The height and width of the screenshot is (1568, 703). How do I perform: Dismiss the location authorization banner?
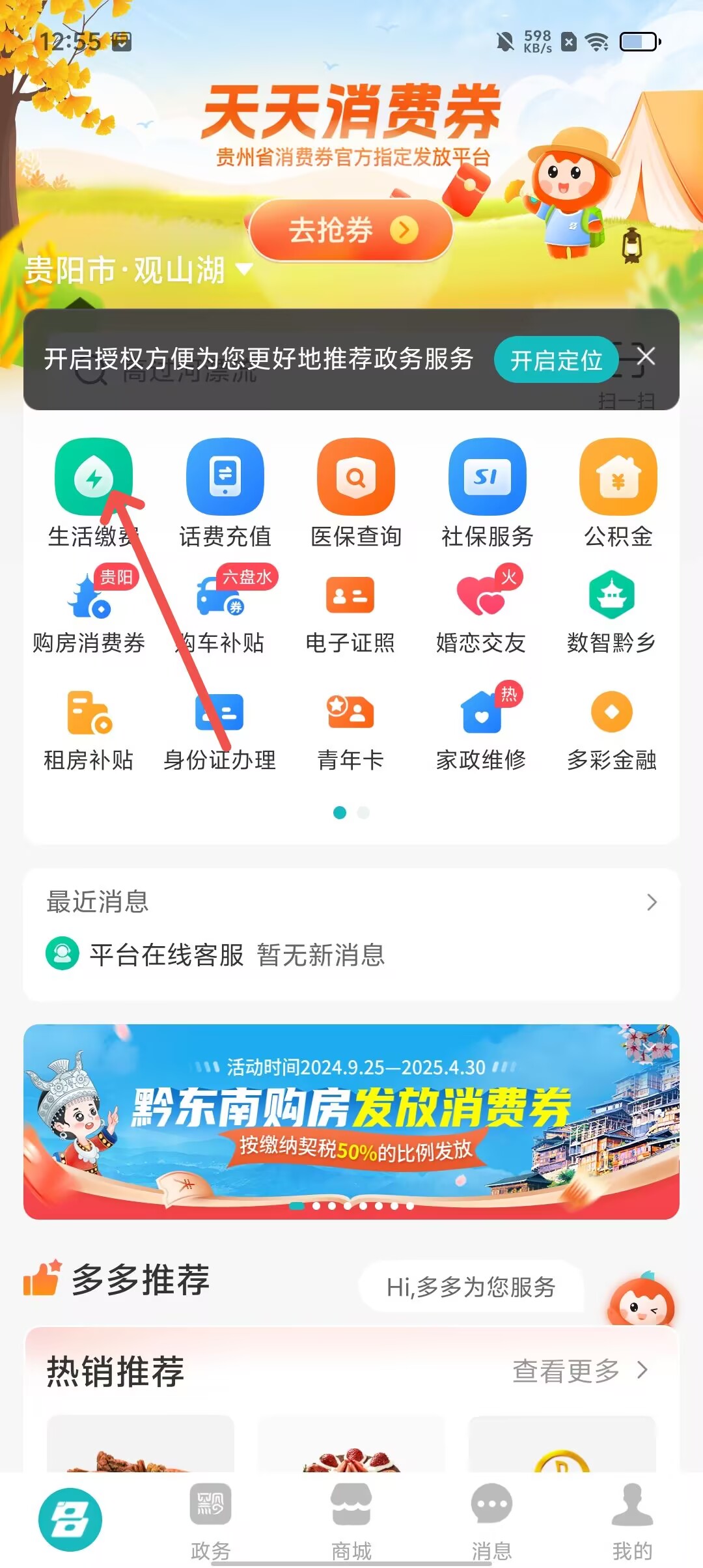[x=646, y=356]
